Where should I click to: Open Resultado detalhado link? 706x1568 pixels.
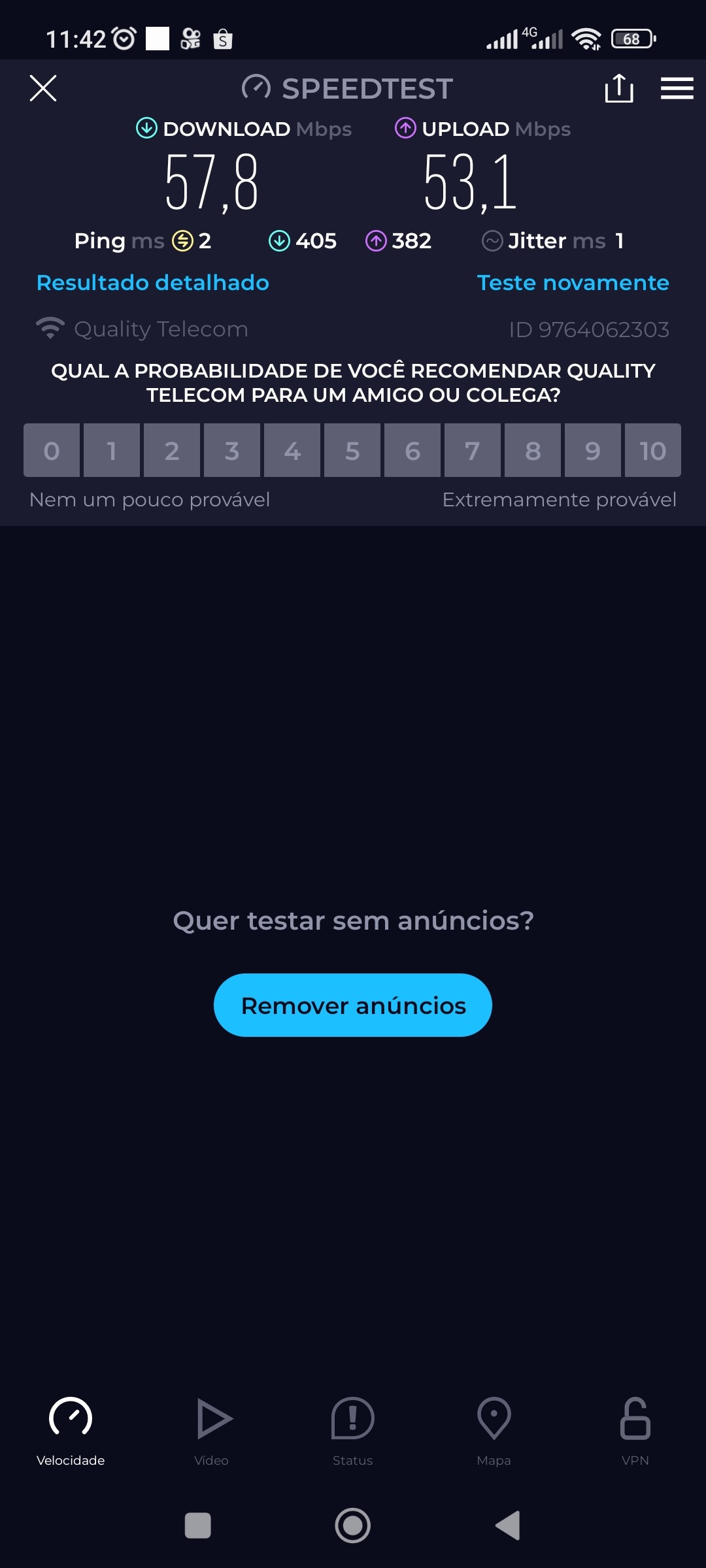pos(153,283)
